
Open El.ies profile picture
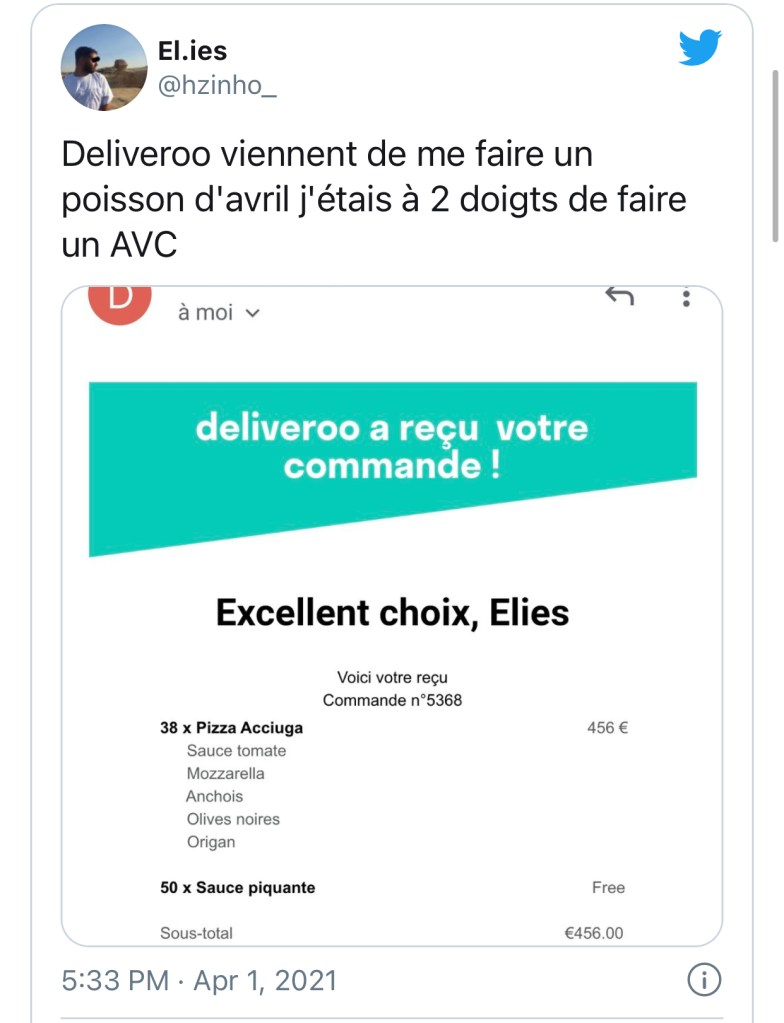[x=103, y=68]
